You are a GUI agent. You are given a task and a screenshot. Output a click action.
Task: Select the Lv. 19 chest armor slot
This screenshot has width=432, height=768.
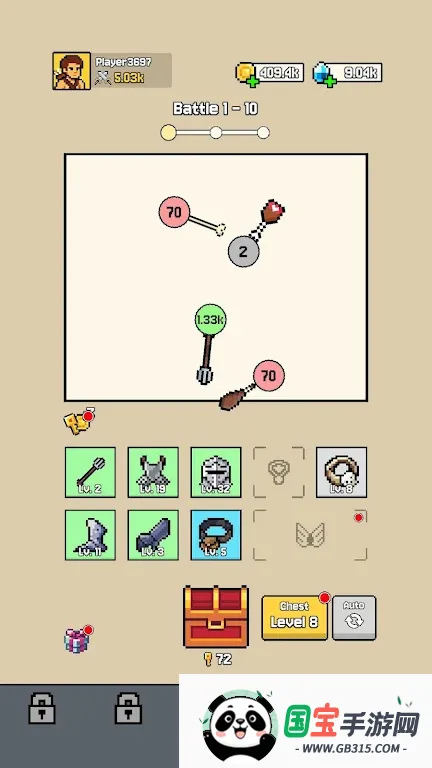[153, 472]
